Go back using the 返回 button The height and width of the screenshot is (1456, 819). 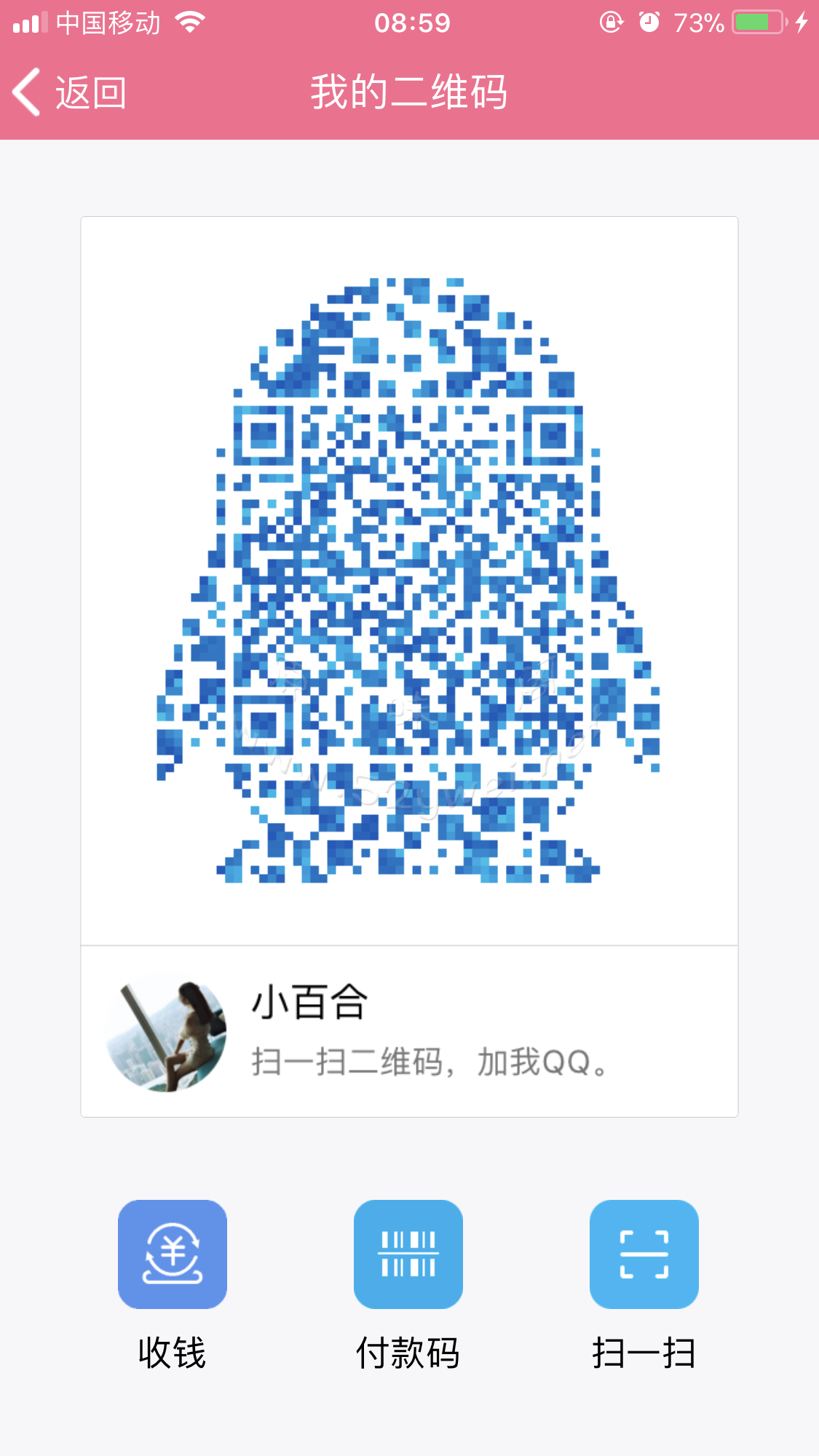70,92
